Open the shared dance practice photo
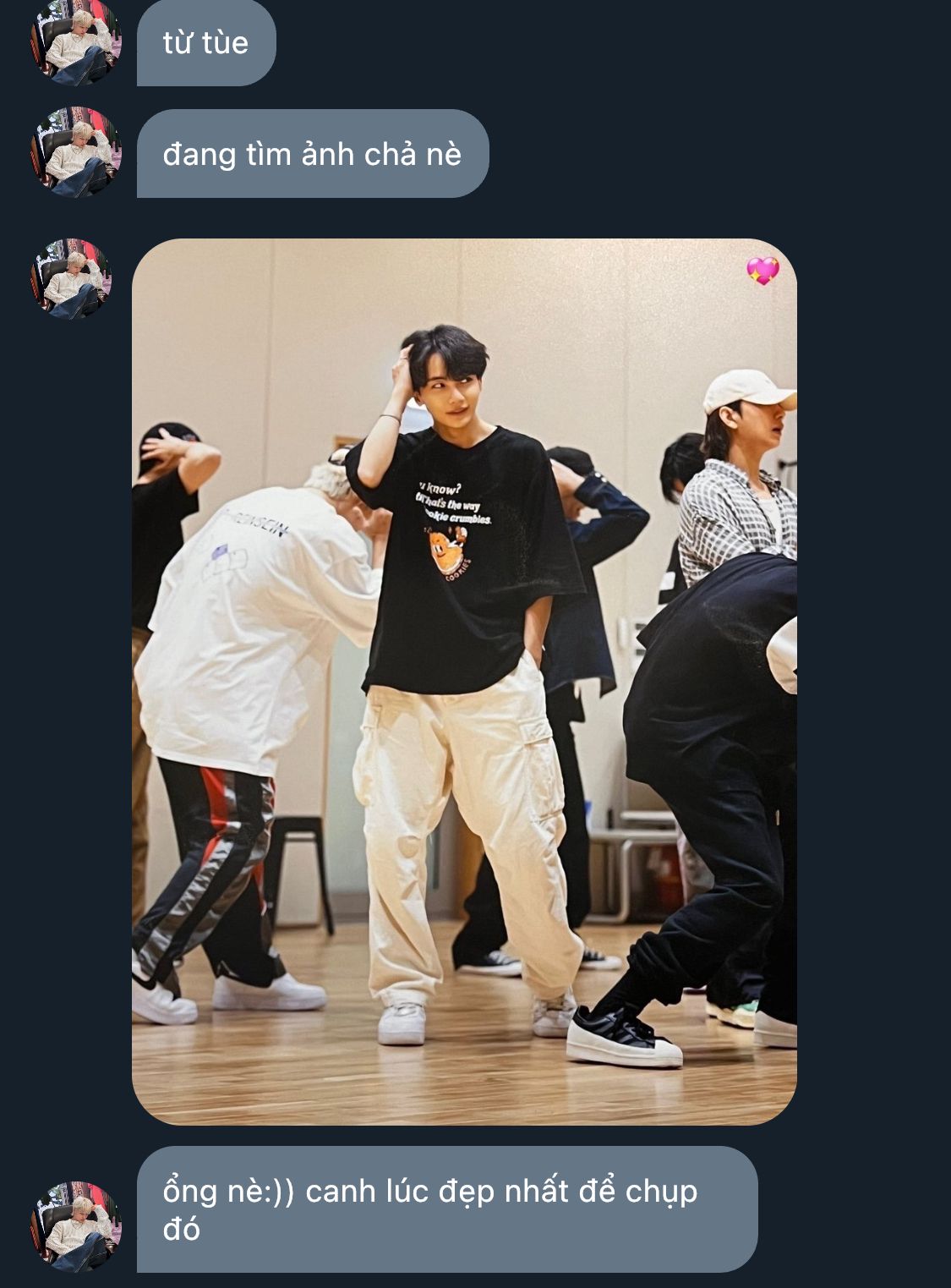This screenshot has height=1288, width=951. coord(464,682)
